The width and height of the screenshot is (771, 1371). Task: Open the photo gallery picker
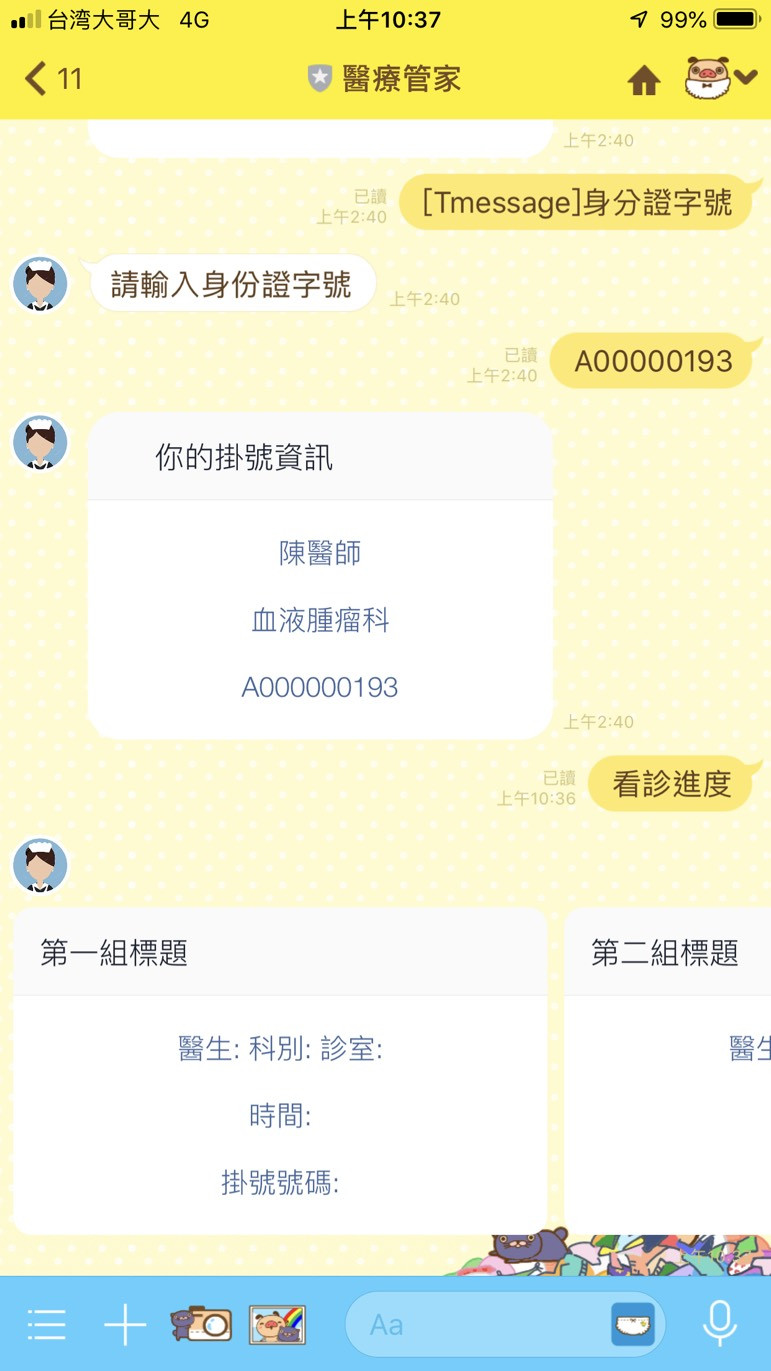[x=277, y=1324]
